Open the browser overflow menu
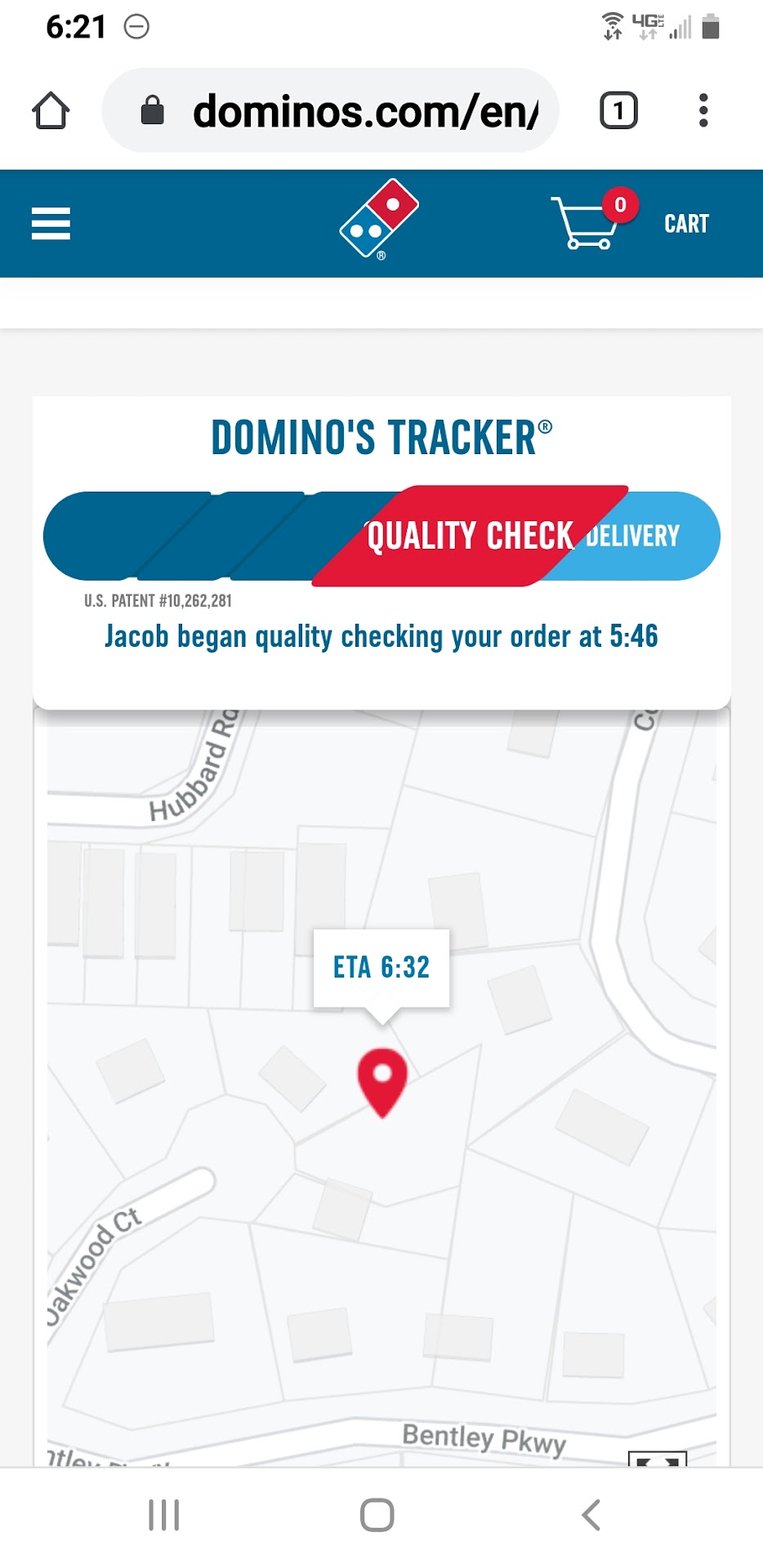763x1568 pixels. click(x=703, y=110)
